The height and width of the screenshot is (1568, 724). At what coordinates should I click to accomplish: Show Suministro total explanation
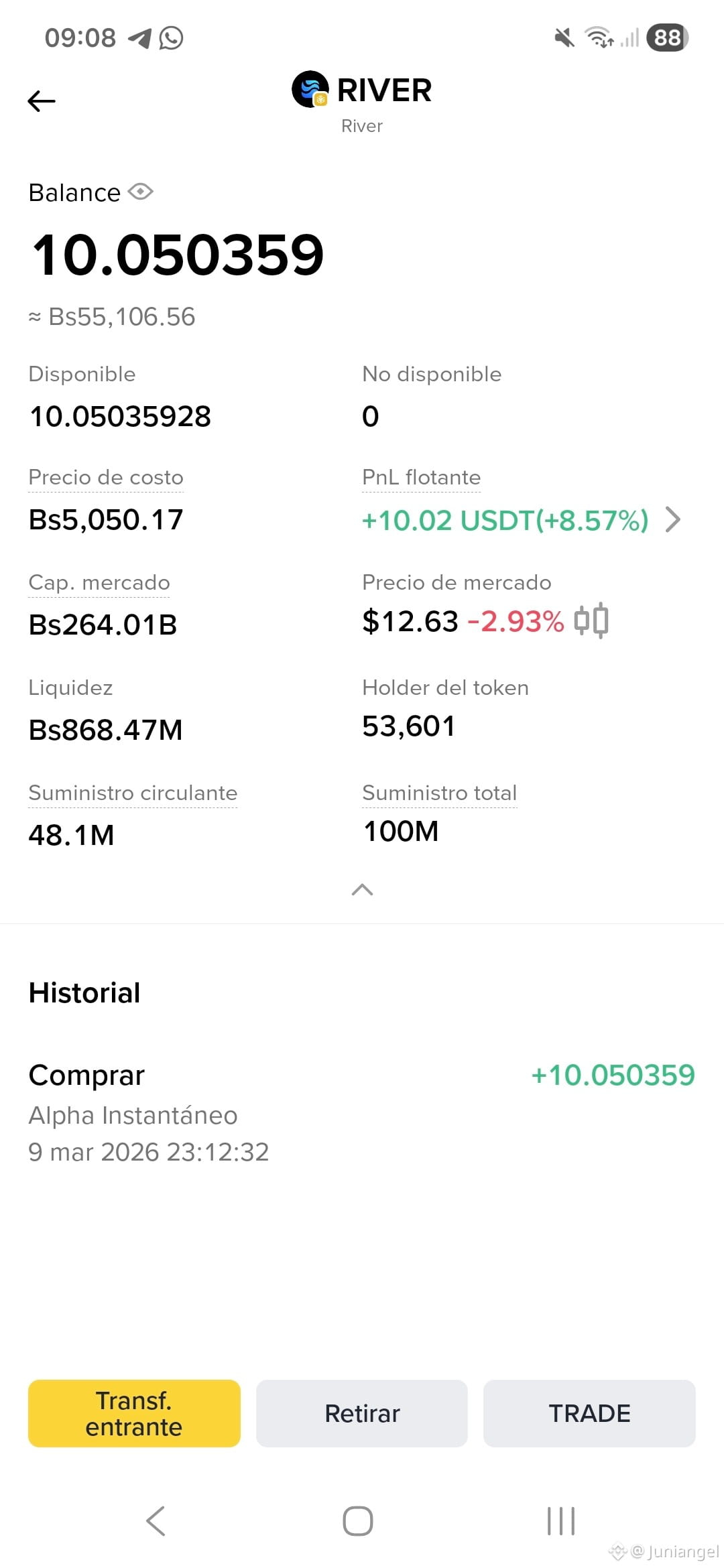440,793
